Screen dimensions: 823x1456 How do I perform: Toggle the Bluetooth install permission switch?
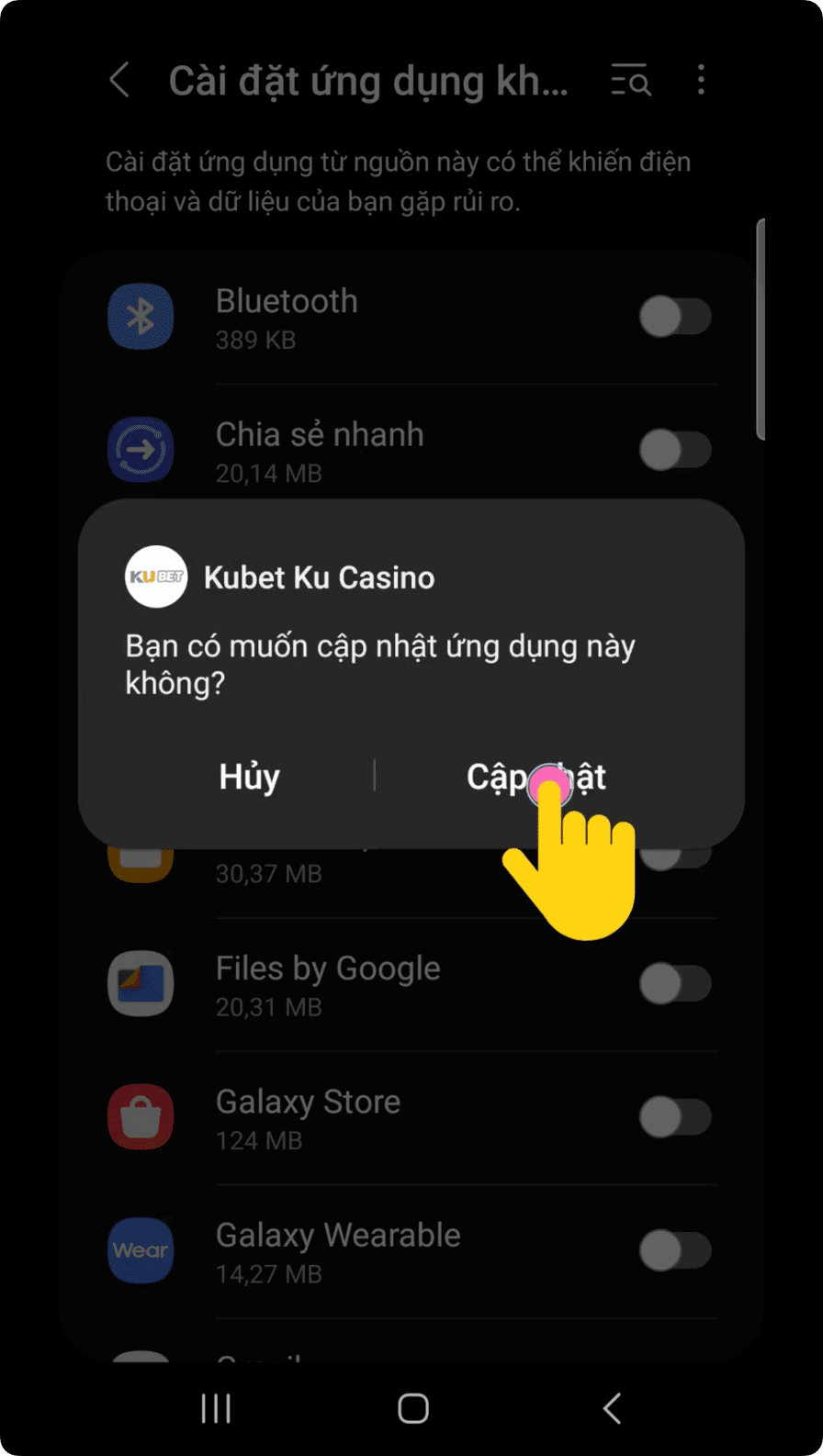675,318
